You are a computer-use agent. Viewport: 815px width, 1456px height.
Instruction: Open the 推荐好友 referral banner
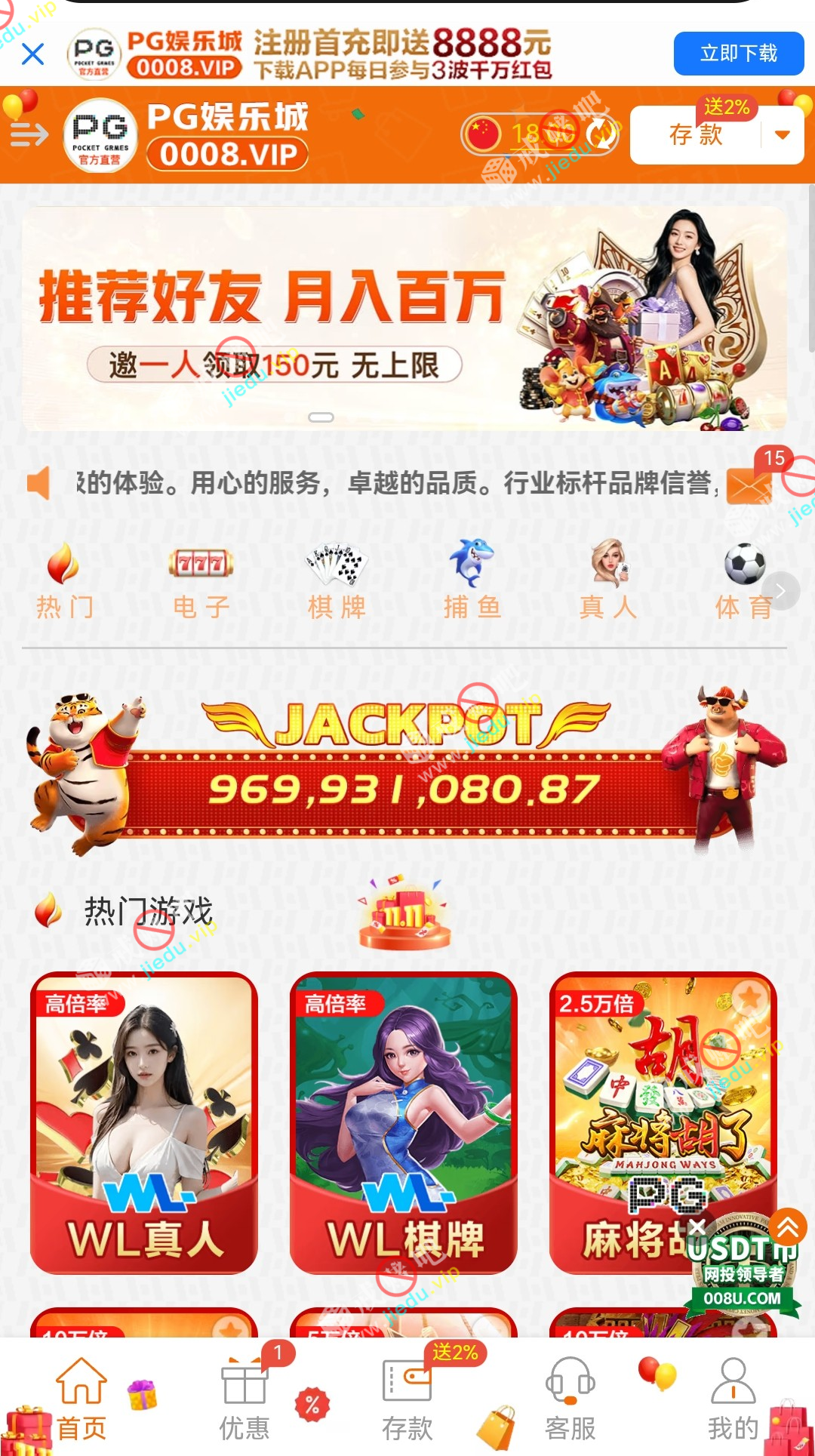pos(404,319)
